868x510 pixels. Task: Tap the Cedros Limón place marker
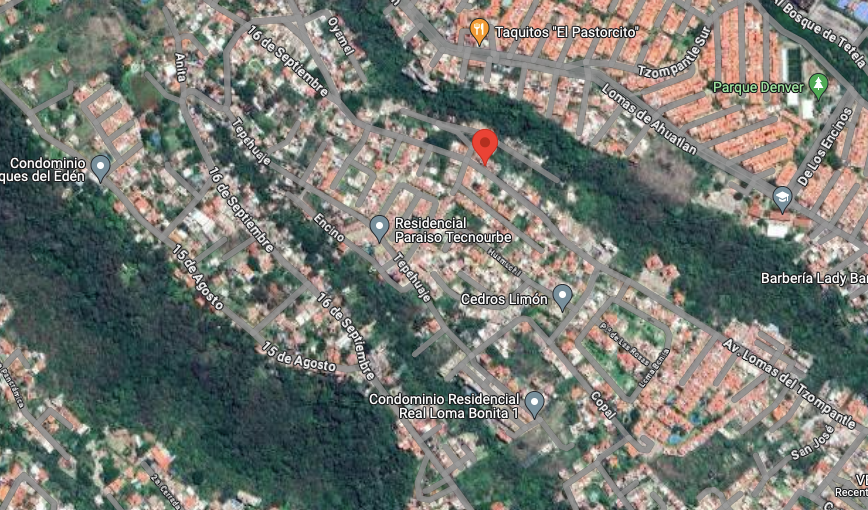[x=562, y=297]
